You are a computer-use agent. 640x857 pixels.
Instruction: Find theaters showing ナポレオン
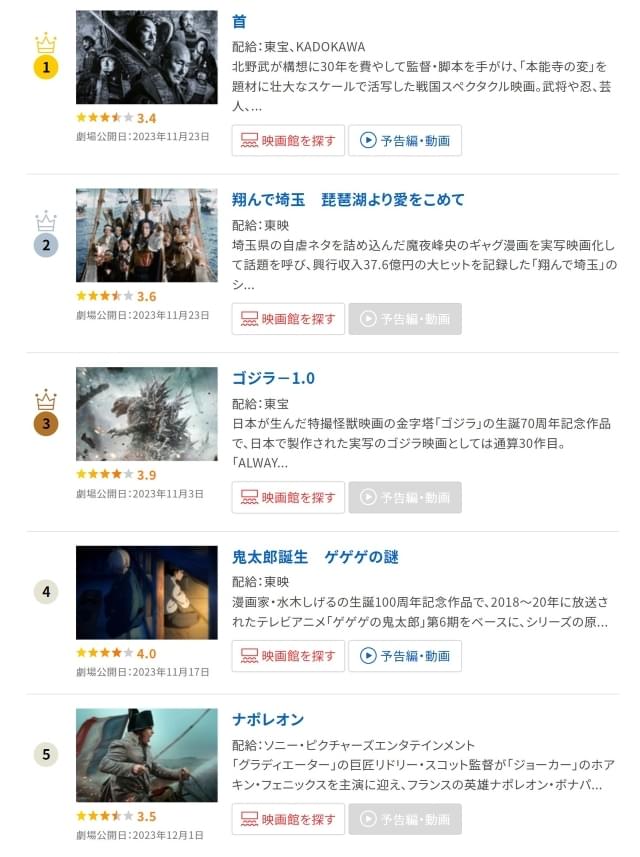288,819
